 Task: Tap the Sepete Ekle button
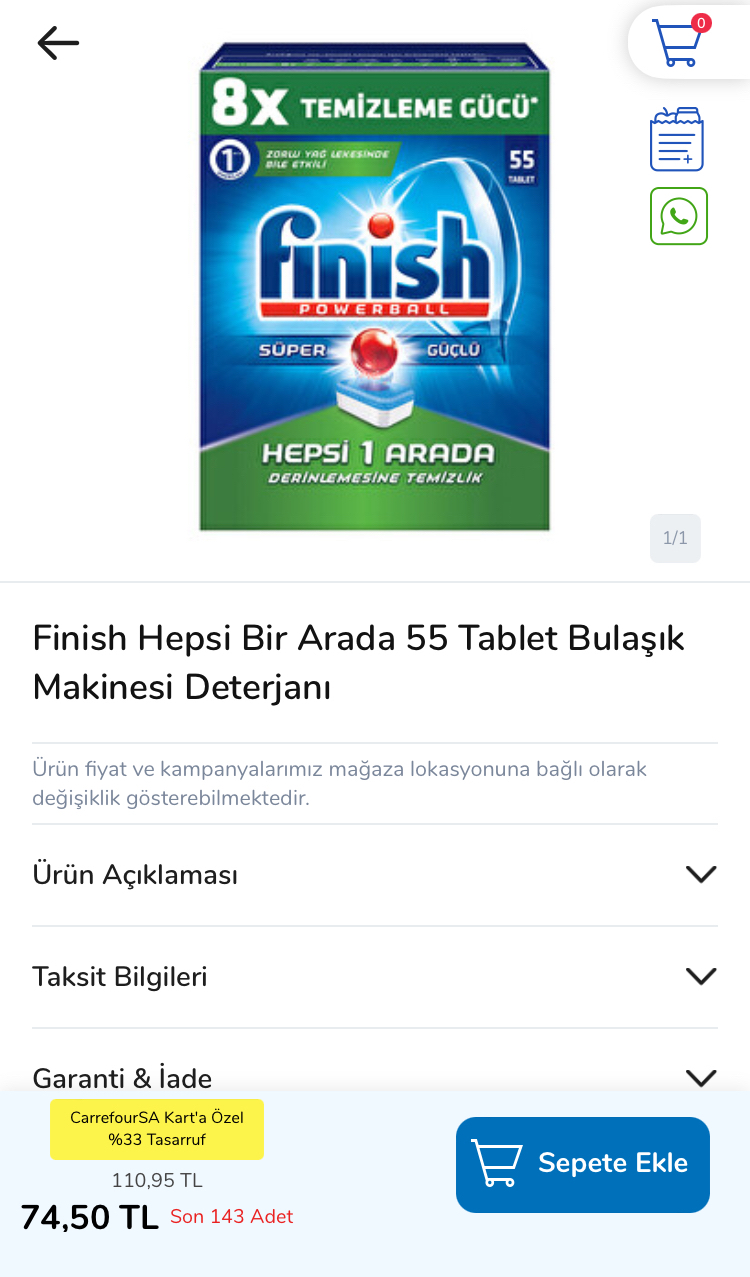pyautogui.click(x=583, y=1164)
